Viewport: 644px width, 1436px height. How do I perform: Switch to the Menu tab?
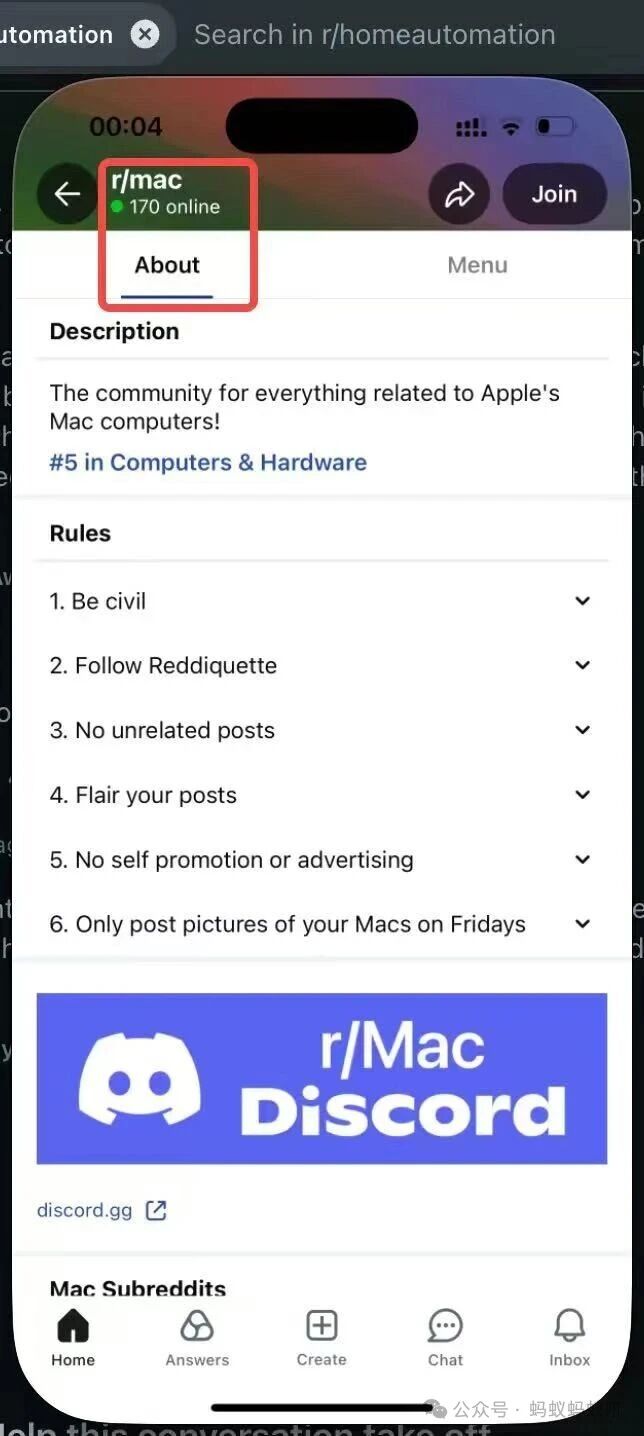coord(477,265)
